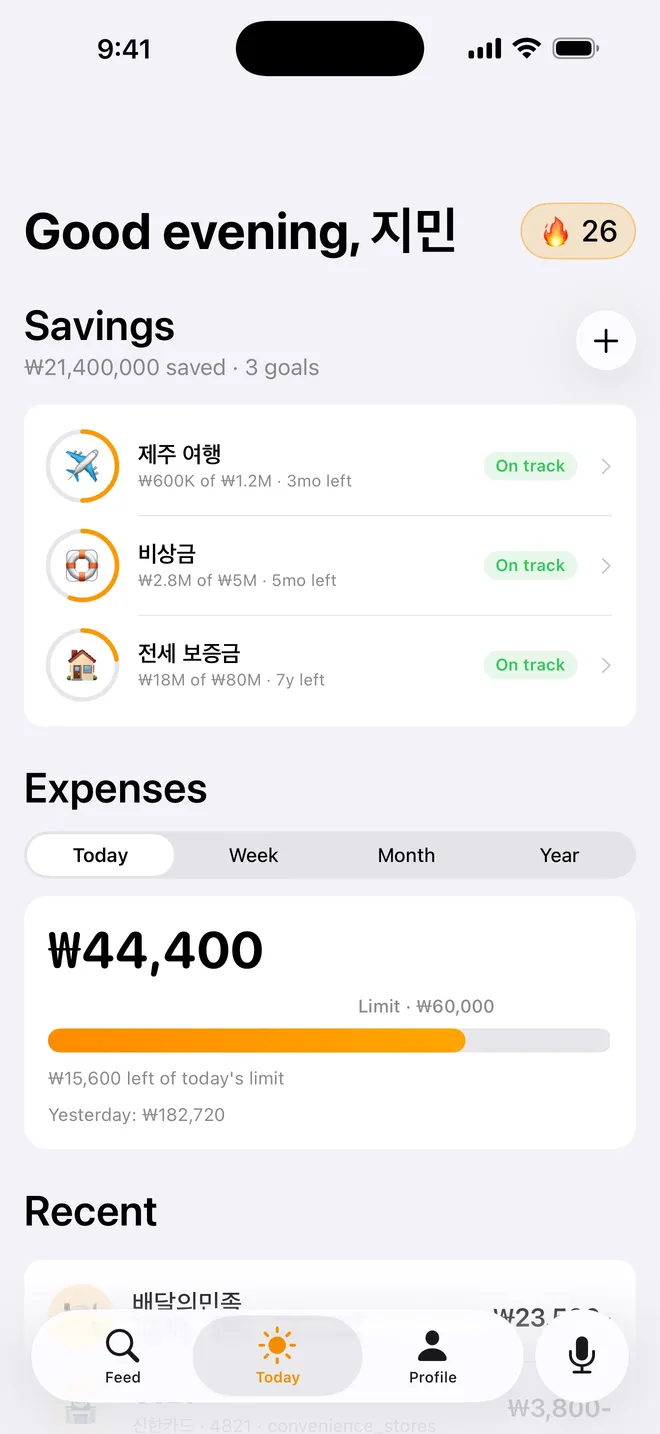The height and width of the screenshot is (1434, 660).
Task: Open the Profile tab
Action: click(x=432, y=1356)
